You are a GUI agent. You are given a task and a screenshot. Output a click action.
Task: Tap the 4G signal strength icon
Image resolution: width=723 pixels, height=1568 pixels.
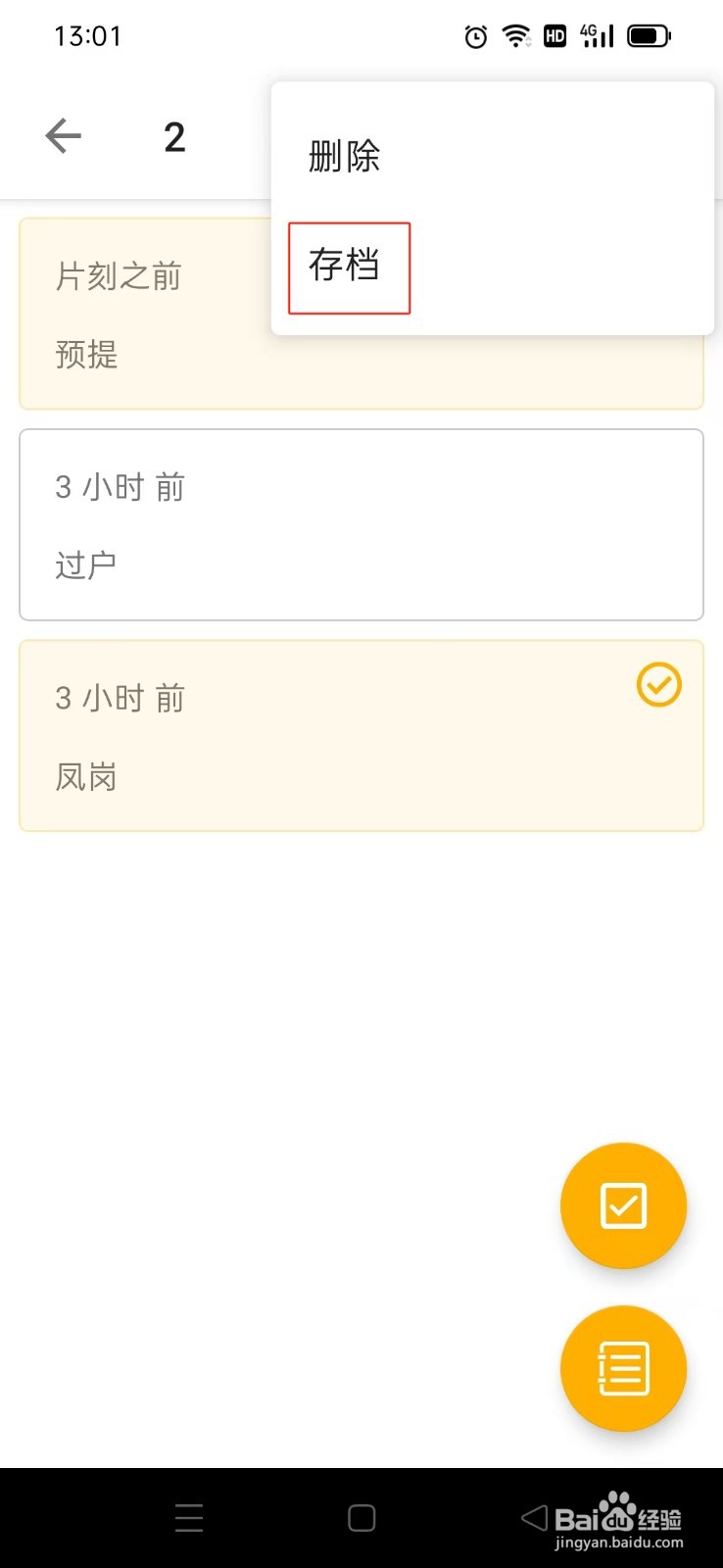coord(596,36)
